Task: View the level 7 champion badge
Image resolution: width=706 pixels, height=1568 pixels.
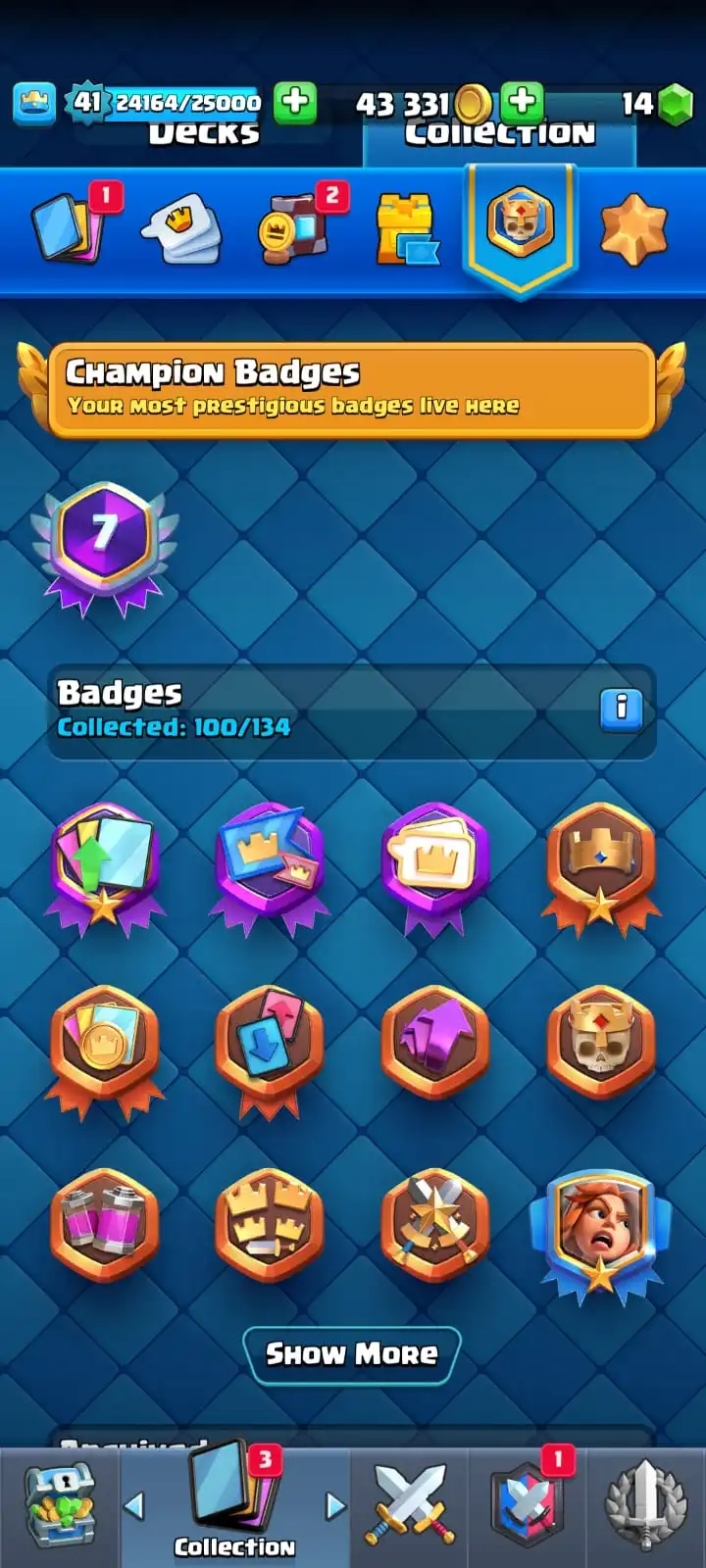Action: [x=104, y=547]
